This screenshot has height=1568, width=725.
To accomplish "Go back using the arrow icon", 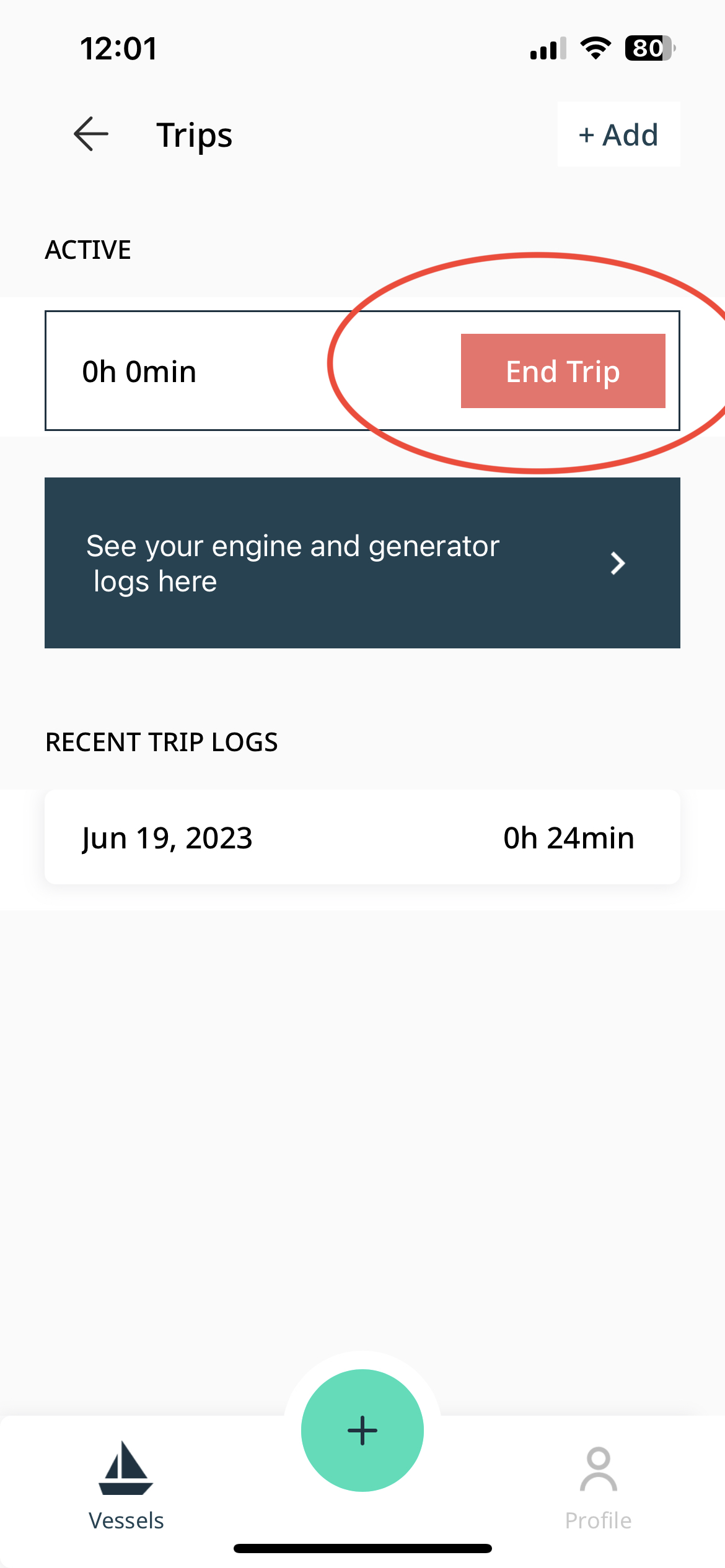I will (x=91, y=134).
